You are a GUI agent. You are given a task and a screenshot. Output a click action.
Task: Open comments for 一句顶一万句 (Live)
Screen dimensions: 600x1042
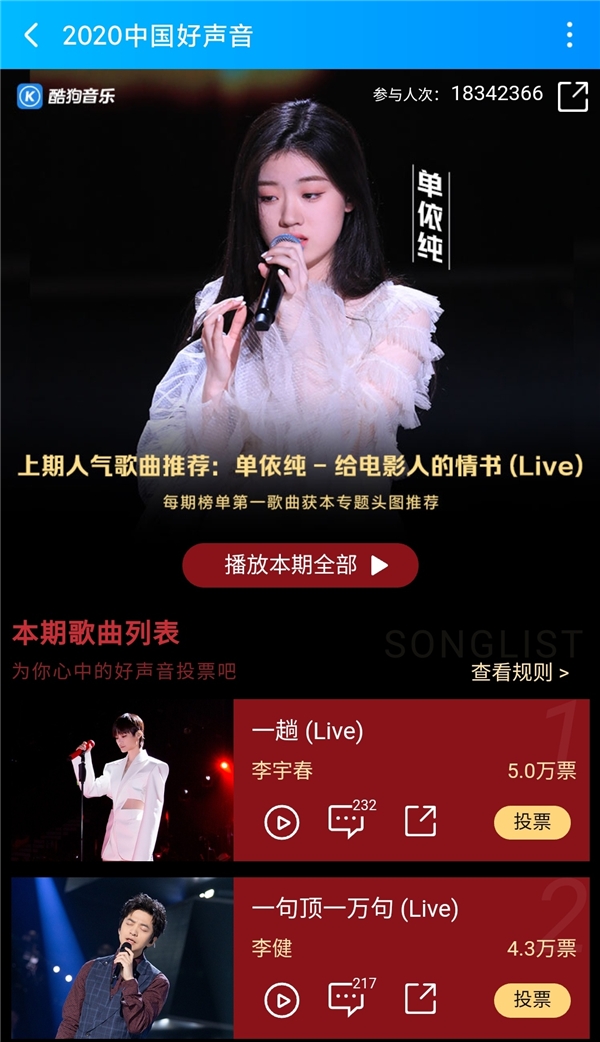(x=346, y=999)
